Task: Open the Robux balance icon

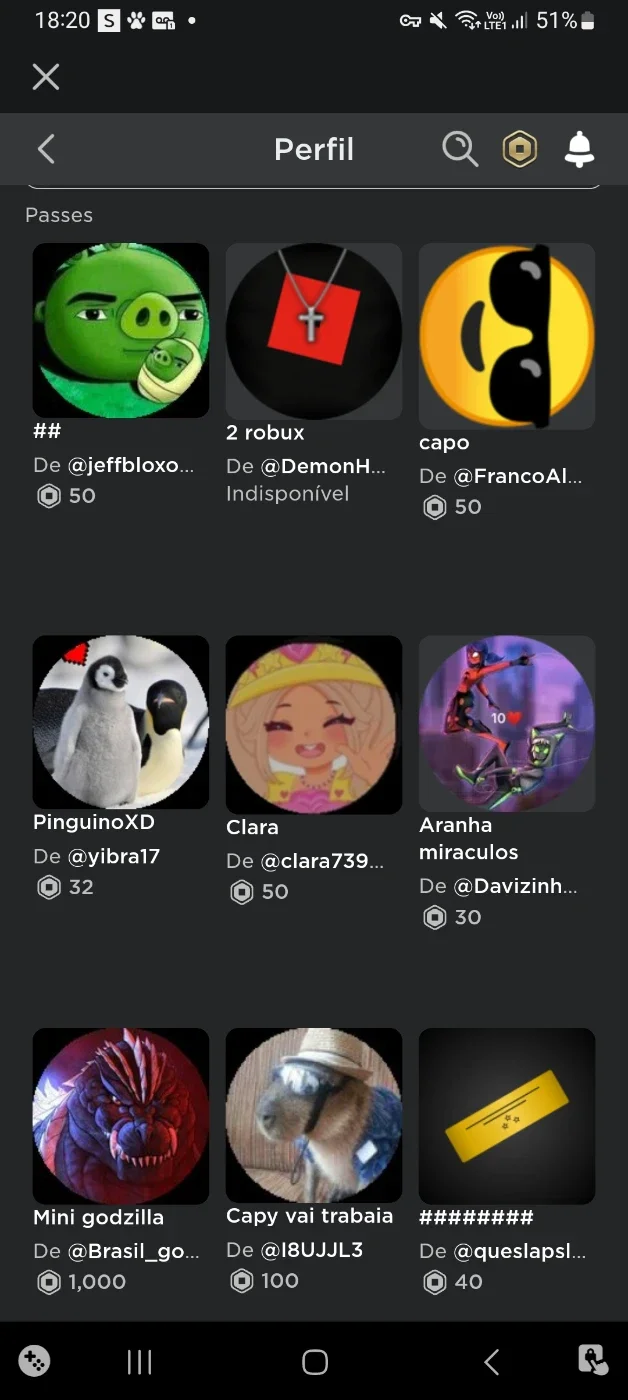Action: tap(519, 149)
